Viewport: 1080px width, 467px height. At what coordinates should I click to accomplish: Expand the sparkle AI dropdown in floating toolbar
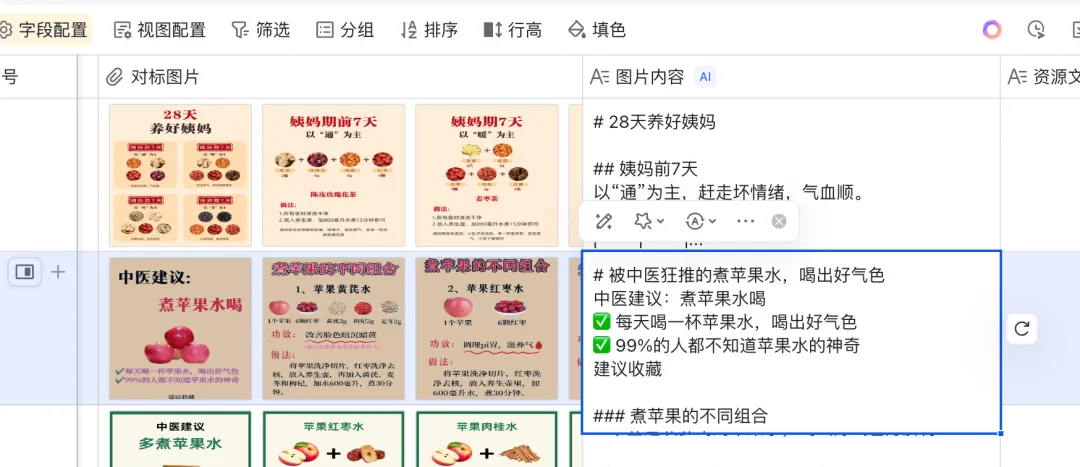click(648, 221)
